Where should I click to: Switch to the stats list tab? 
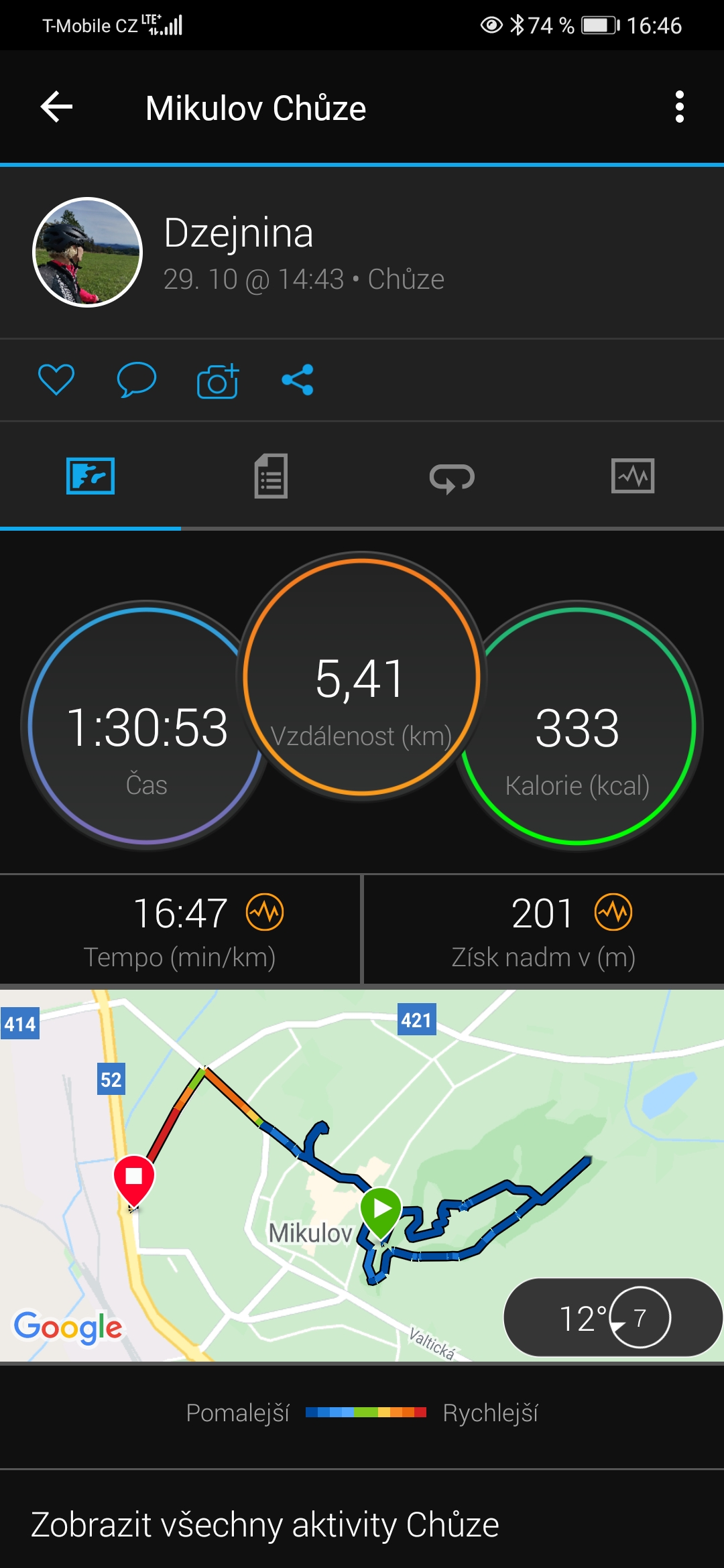[x=271, y=476]
